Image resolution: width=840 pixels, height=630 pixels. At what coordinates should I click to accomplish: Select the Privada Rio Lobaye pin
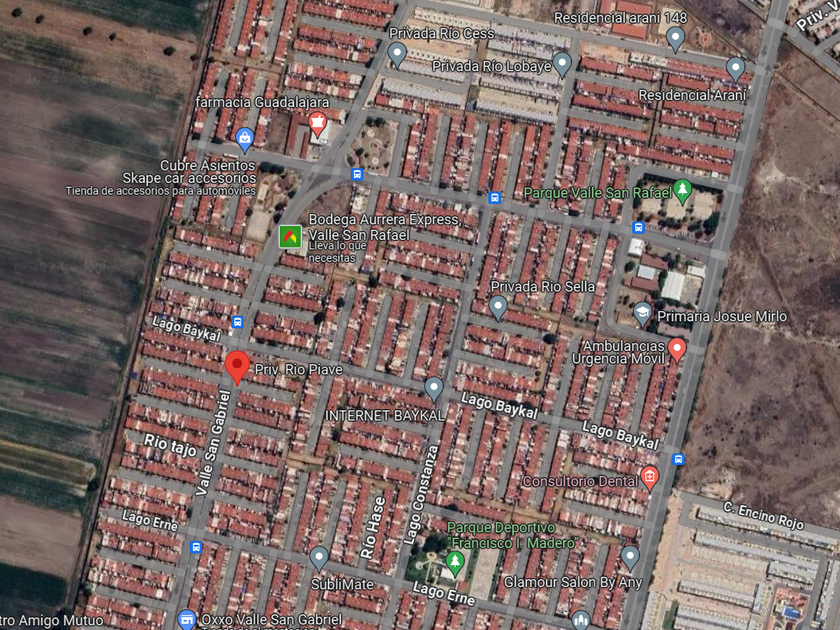click(562, 64)
